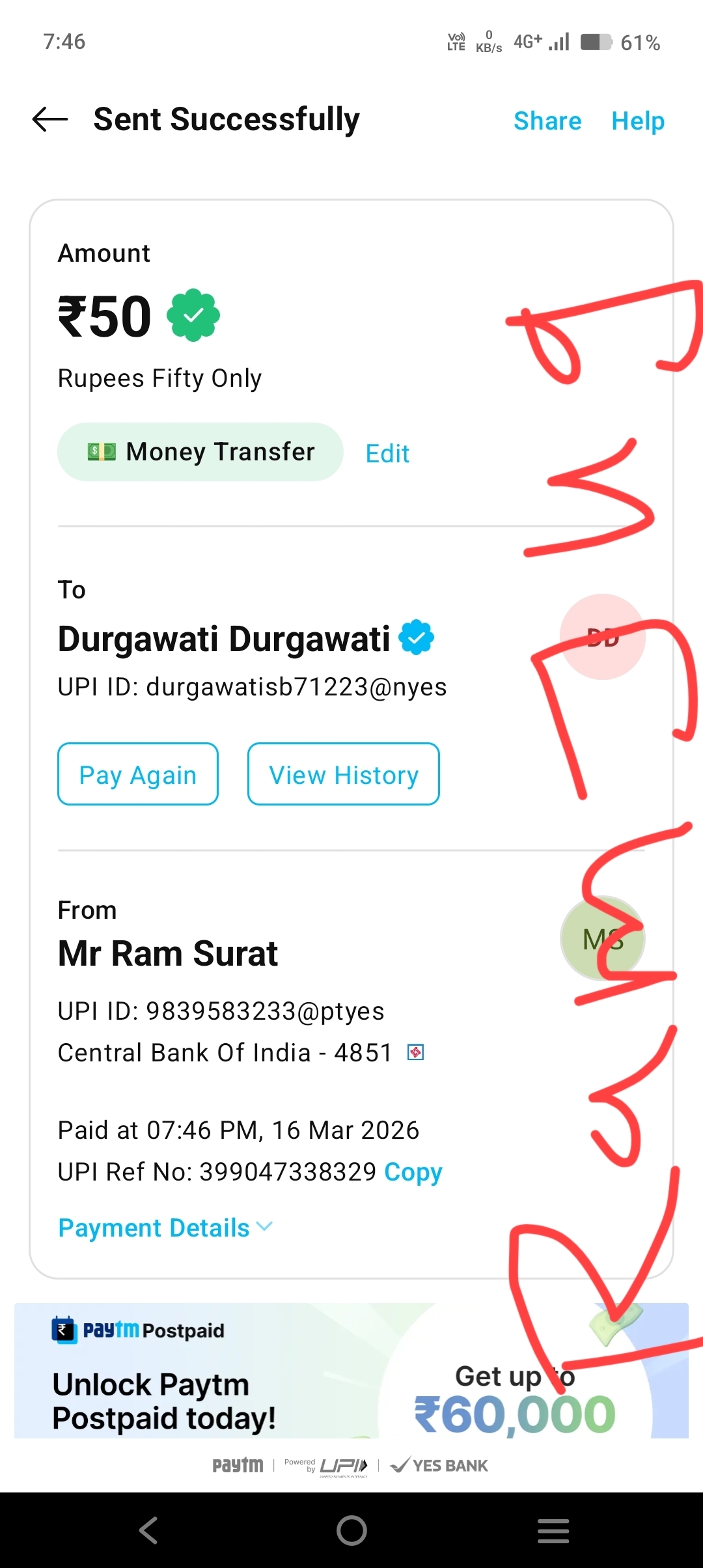Share this payment receipt
Screen dimensions: 703x1568
[547, 121]
